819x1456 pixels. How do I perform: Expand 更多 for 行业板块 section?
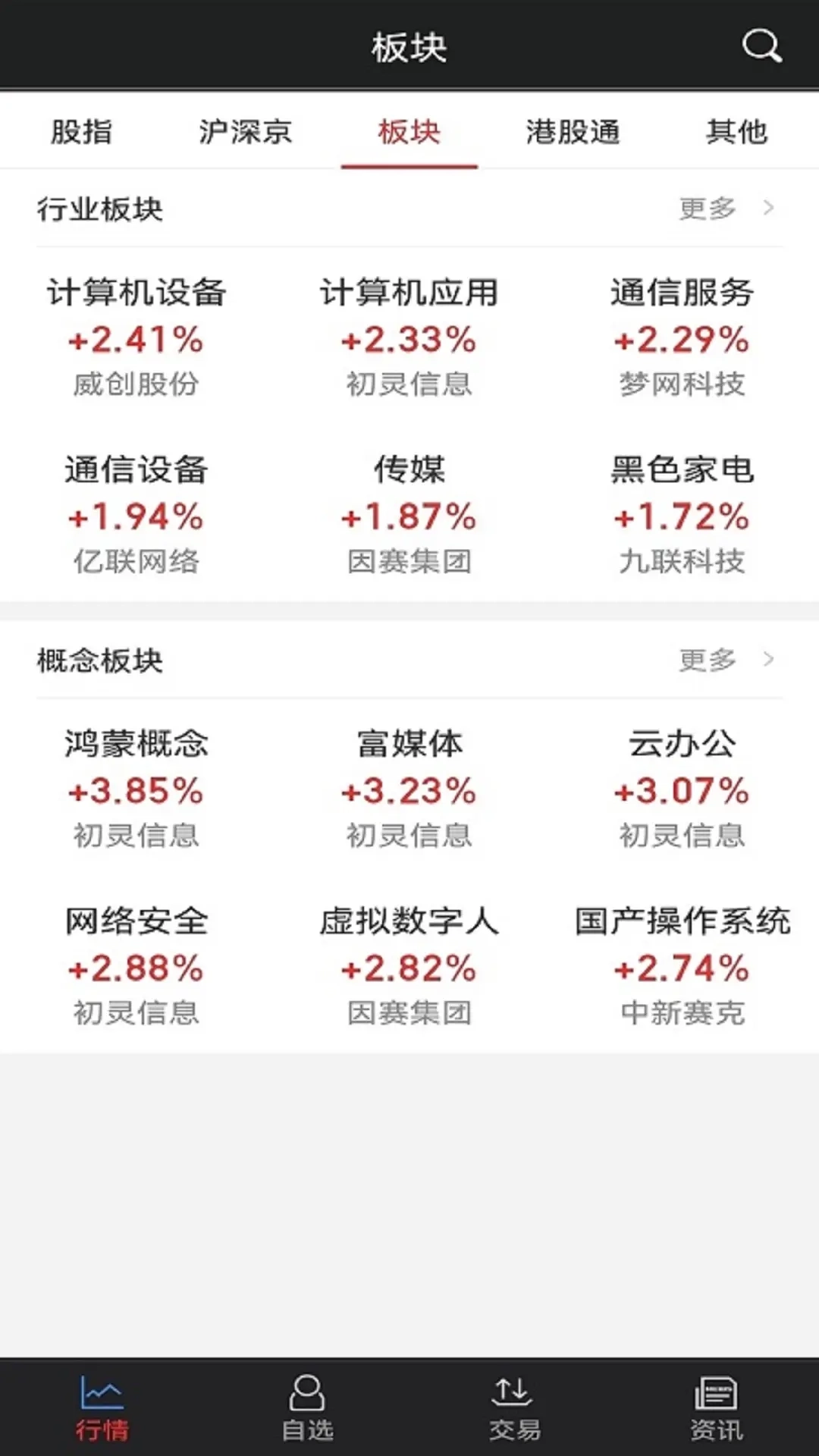point(705,207)
